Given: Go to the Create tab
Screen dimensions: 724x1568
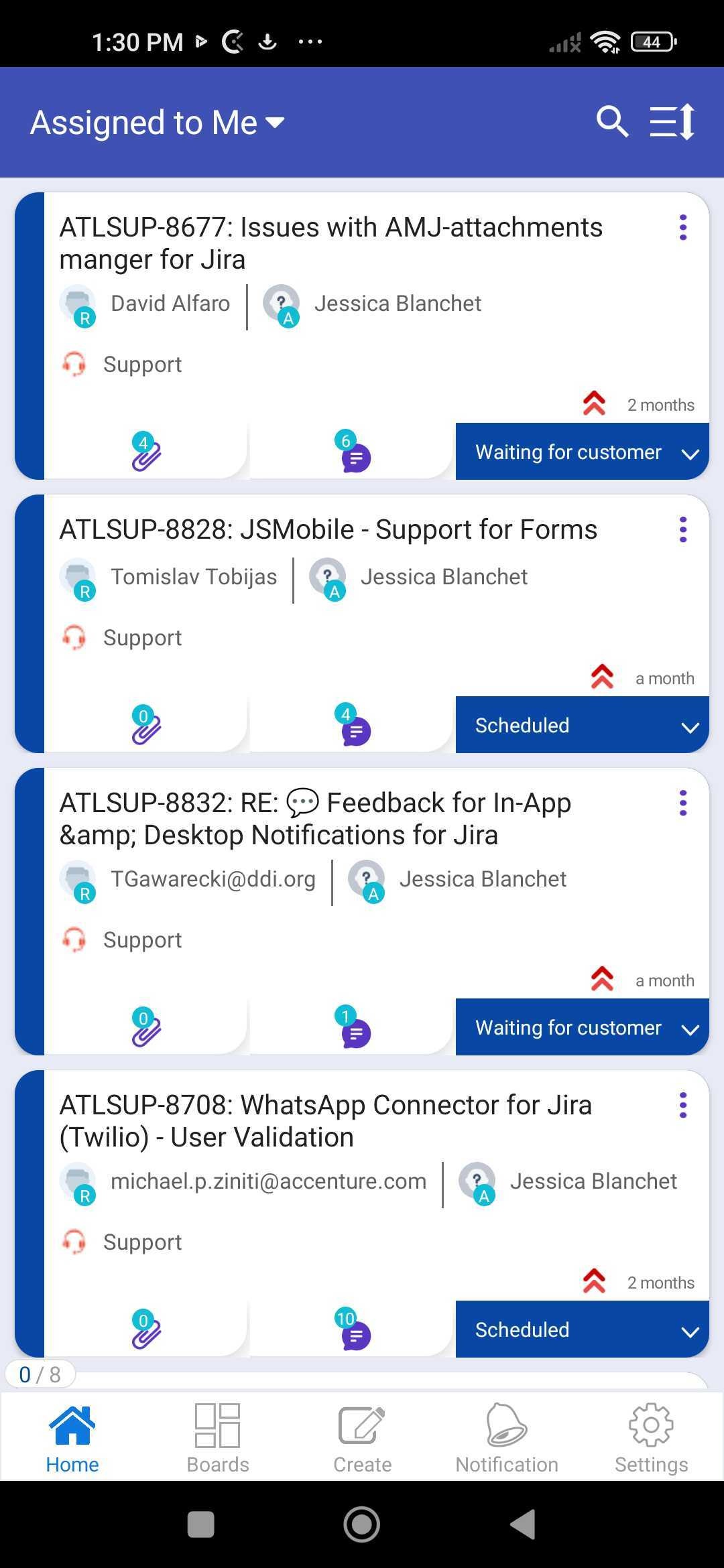Looking at the screenshot, I should (x=362, y=1438).
